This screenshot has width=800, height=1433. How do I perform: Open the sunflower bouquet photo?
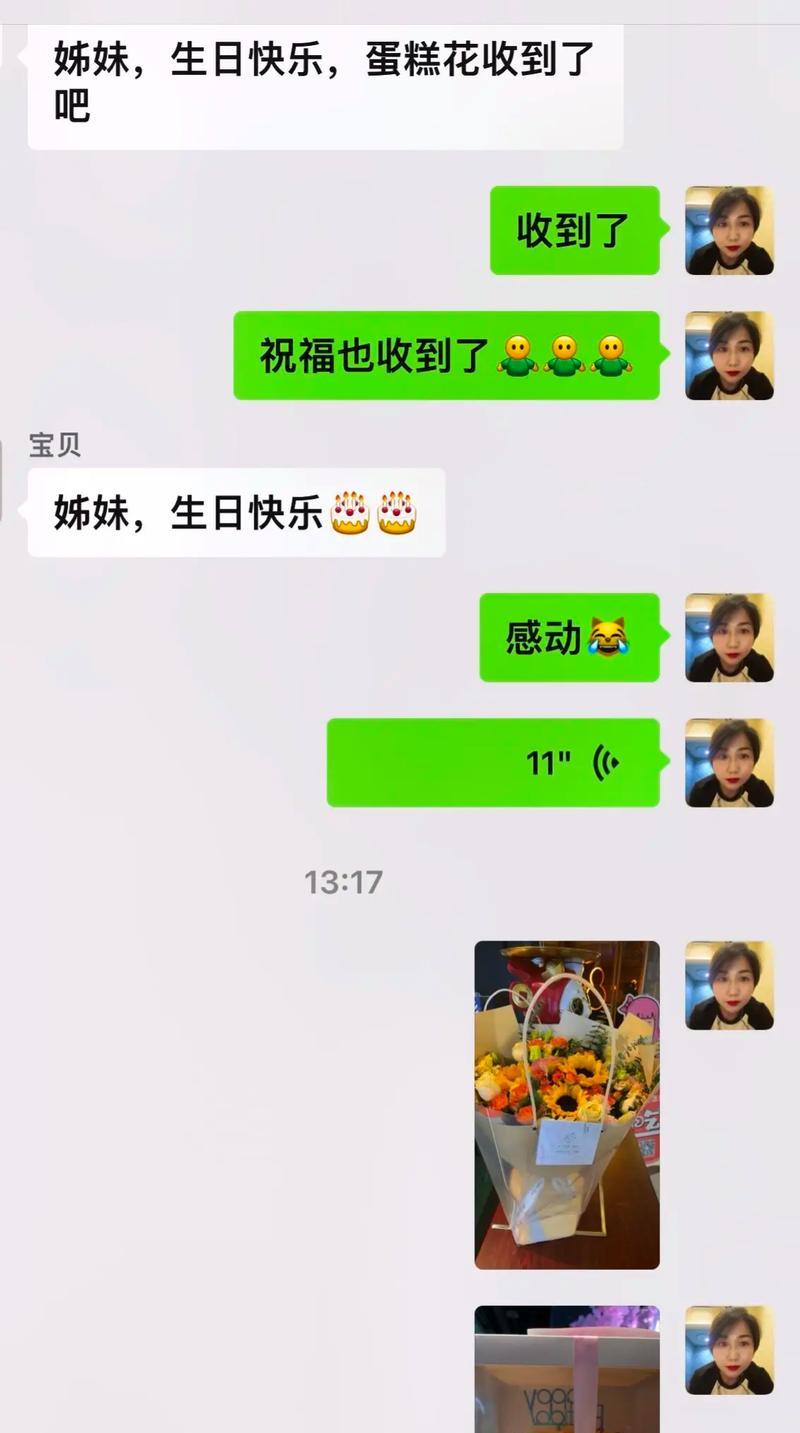pyautogui.click(x=566, y=1104)
